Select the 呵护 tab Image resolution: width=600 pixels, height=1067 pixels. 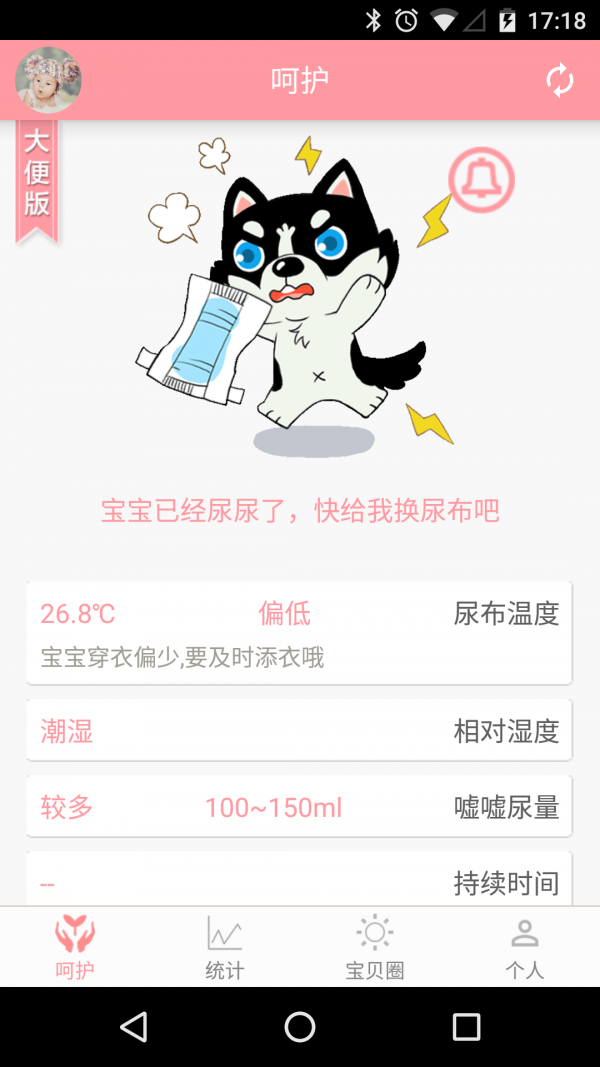pyautogui.click(x=75, y=947)
